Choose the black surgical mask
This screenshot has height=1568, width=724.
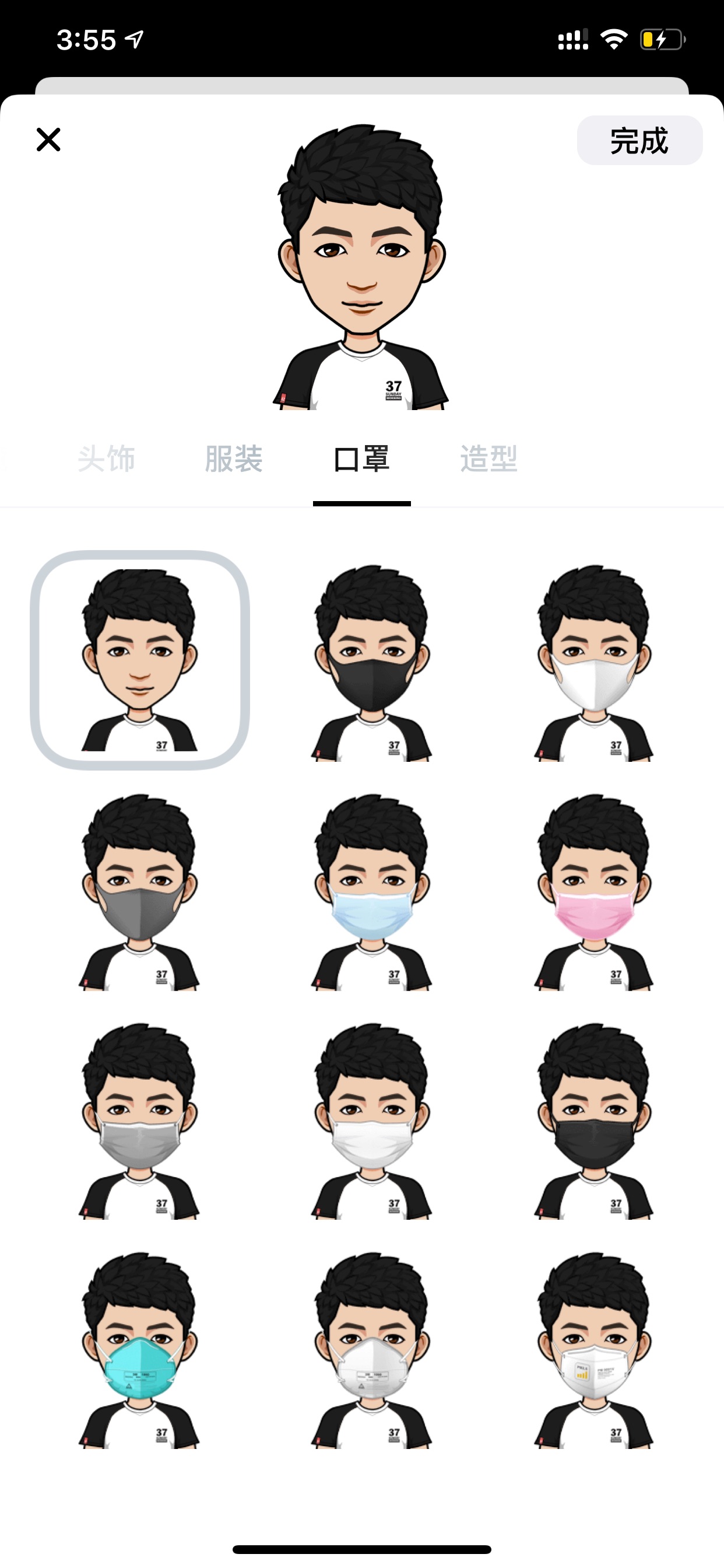tap(595, 1121)
